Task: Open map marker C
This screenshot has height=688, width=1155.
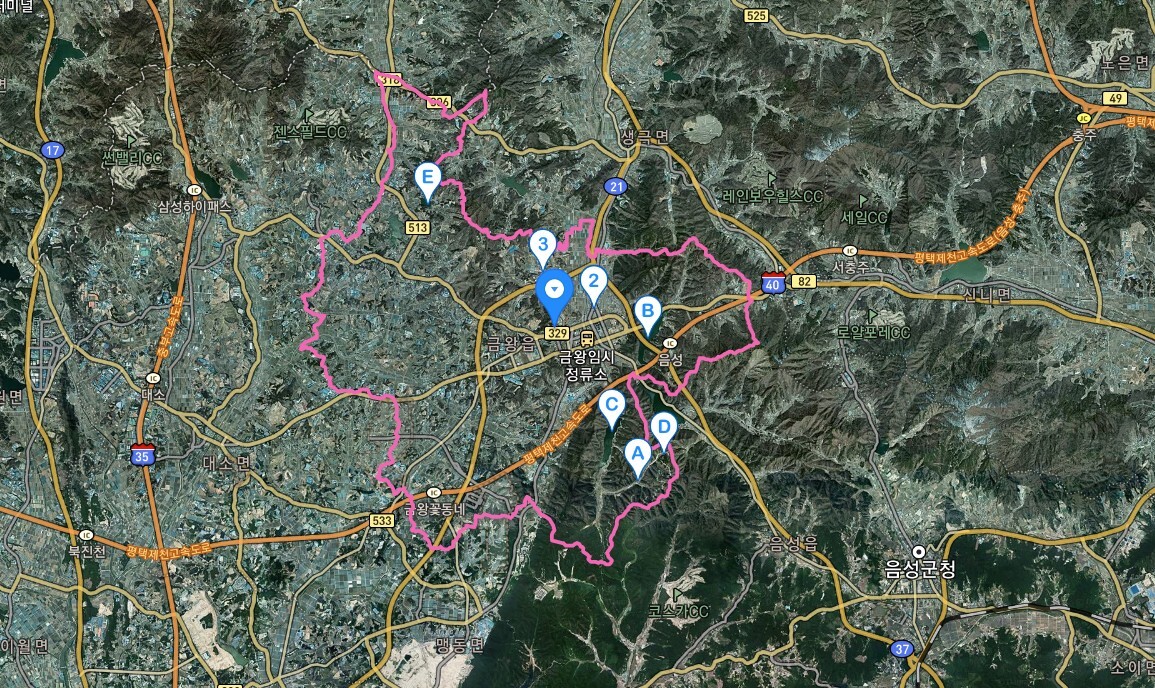Action: [x=612, y=406]
